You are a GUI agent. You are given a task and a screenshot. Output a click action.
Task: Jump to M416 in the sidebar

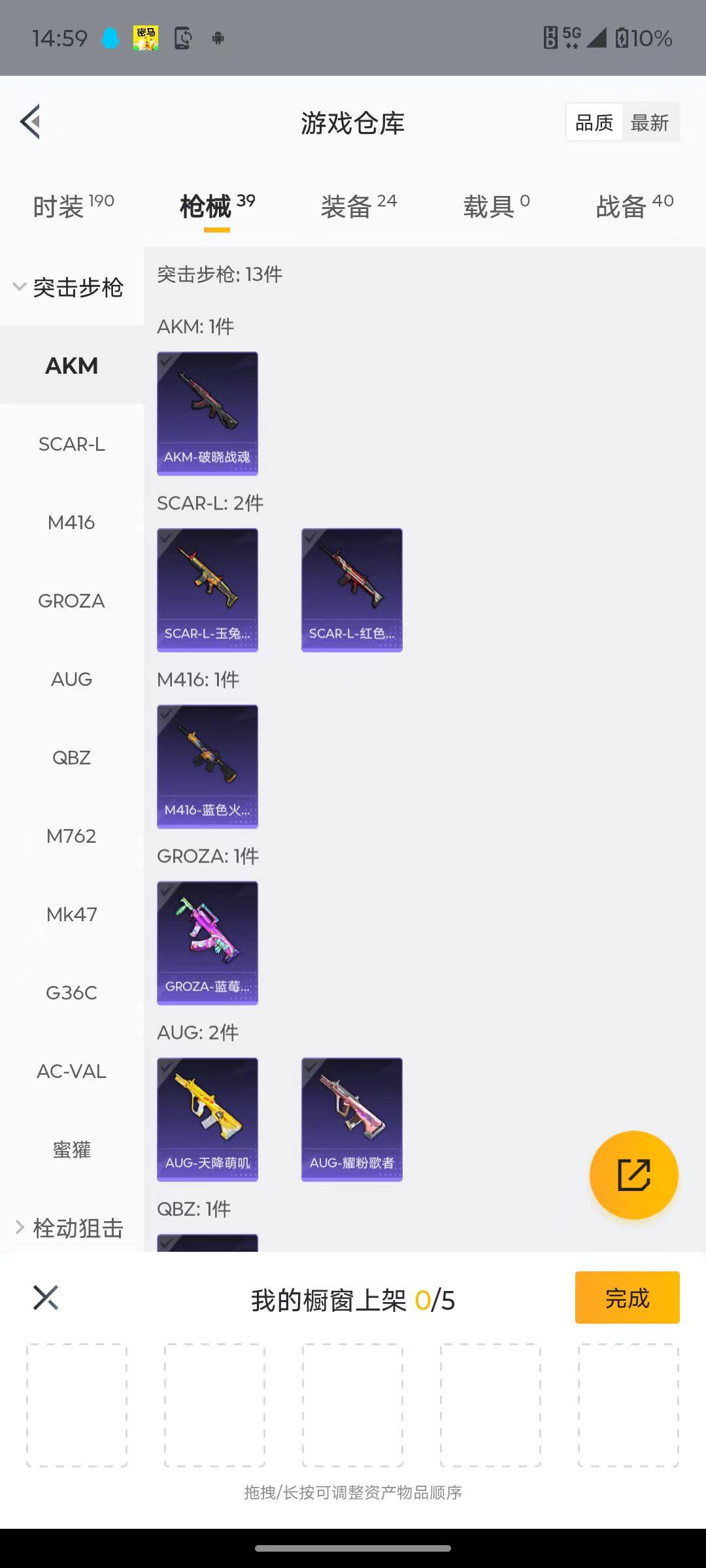point(71,523)
